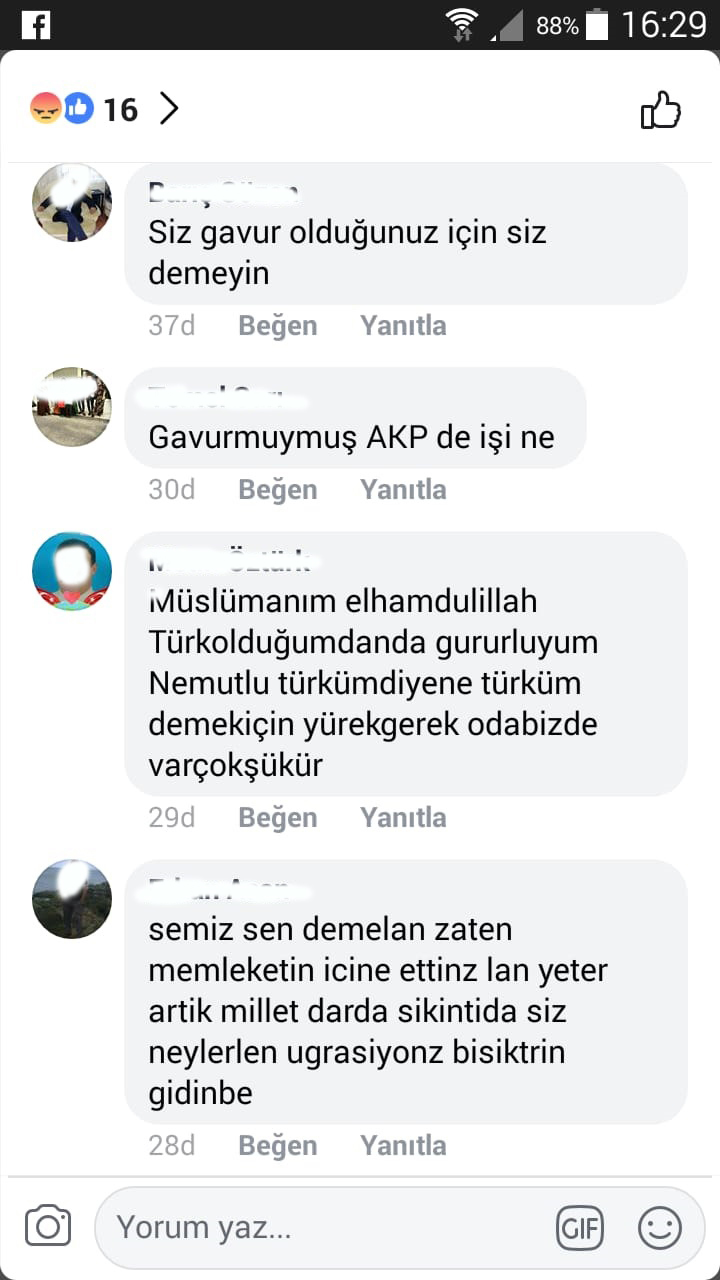Screen dimensions: 720x1280
Task: Tap Beğen under 'Siz gavur olduğunuz' comment
Action: click(x=277, y=326)
